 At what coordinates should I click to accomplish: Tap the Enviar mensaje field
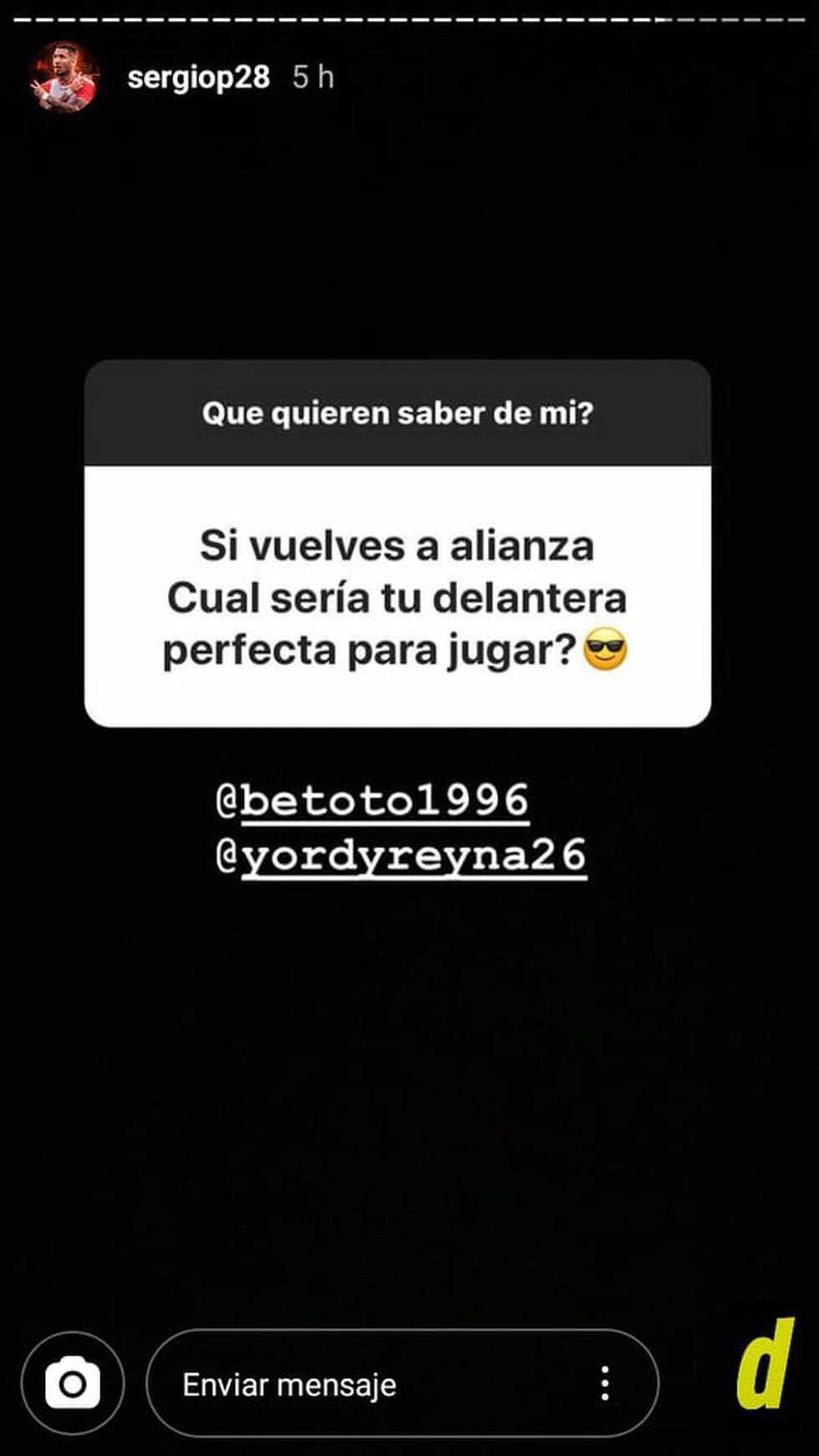coord(368,1384)
